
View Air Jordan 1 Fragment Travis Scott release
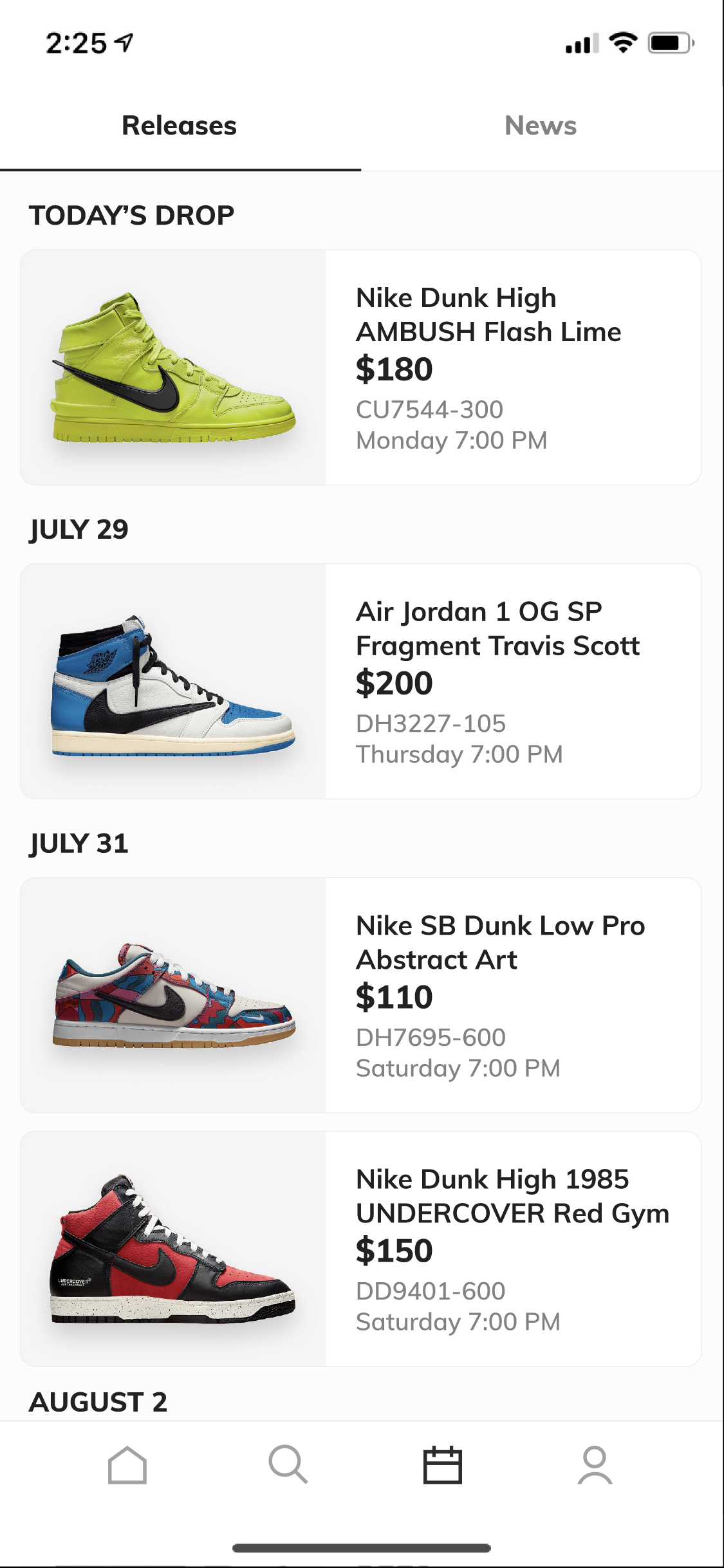point(360,681)
